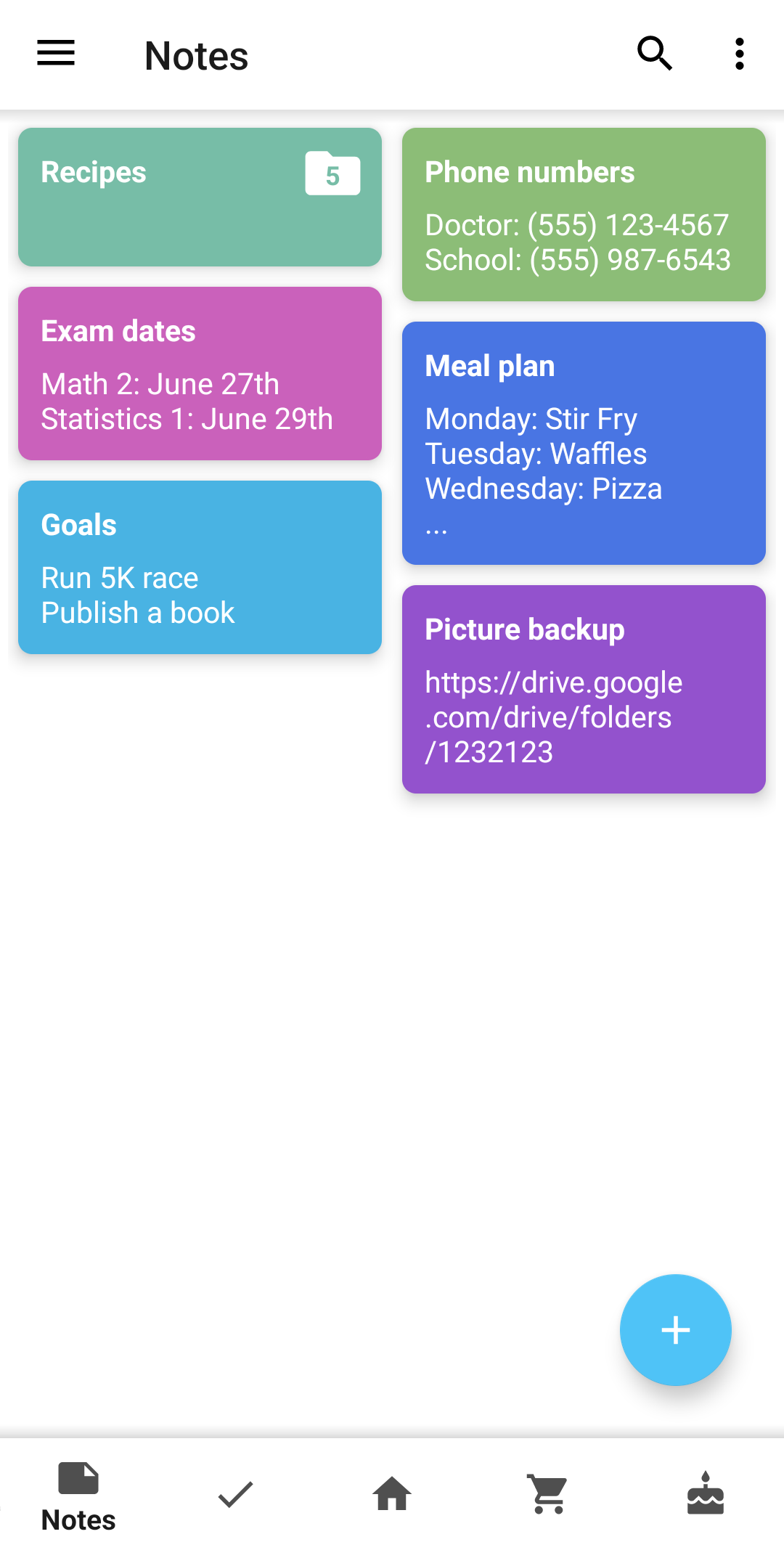Select the Notes bottom tab
The width and height of the screenshot is (784, 1550).
point(78,1496)
